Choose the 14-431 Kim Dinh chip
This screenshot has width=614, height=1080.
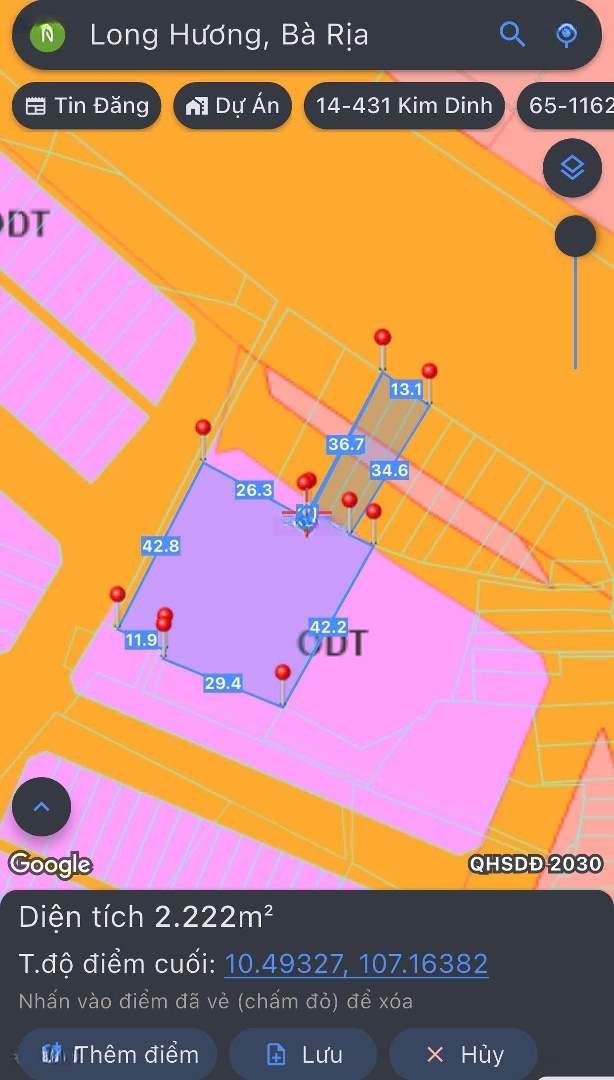pos(404,106)
